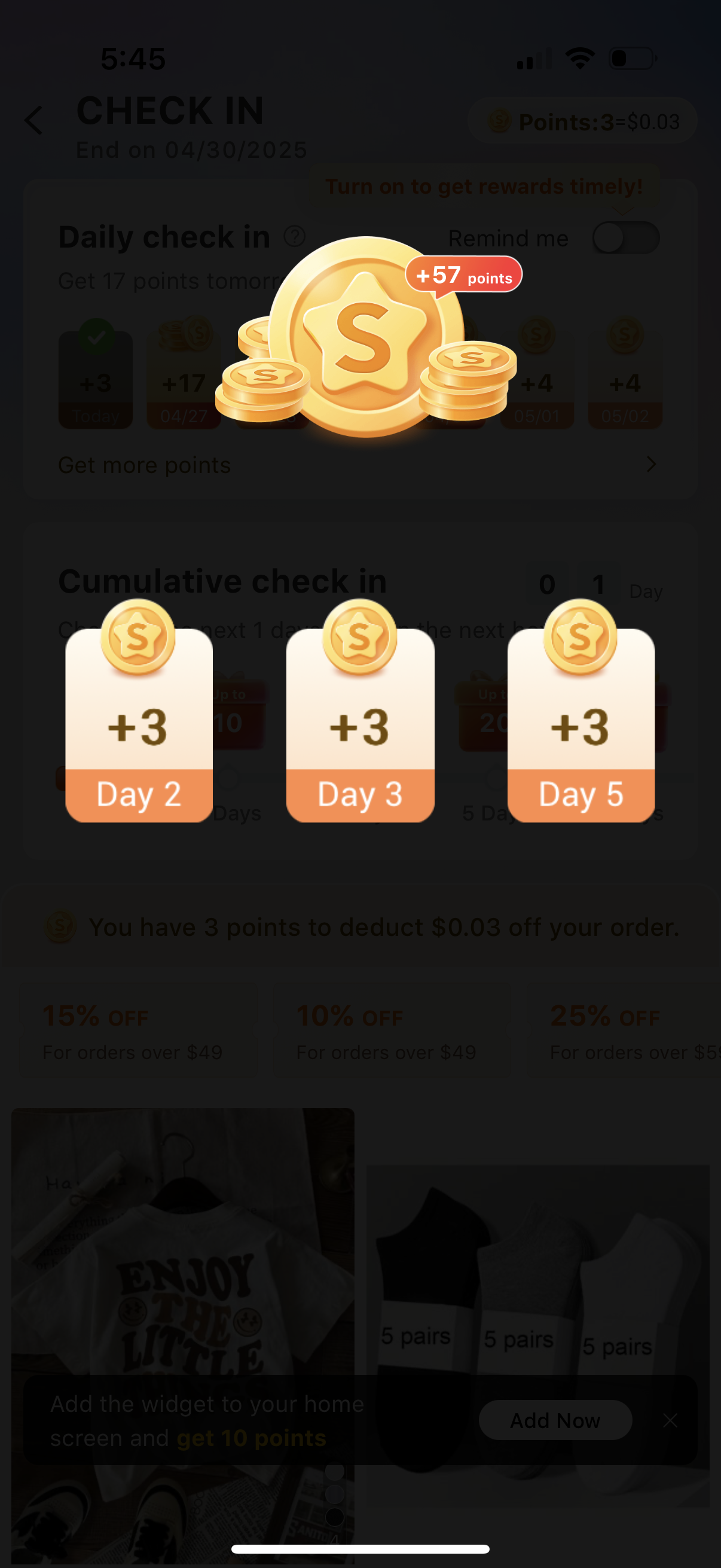Enable the Remind me toggle

click(x=625, y=238)
